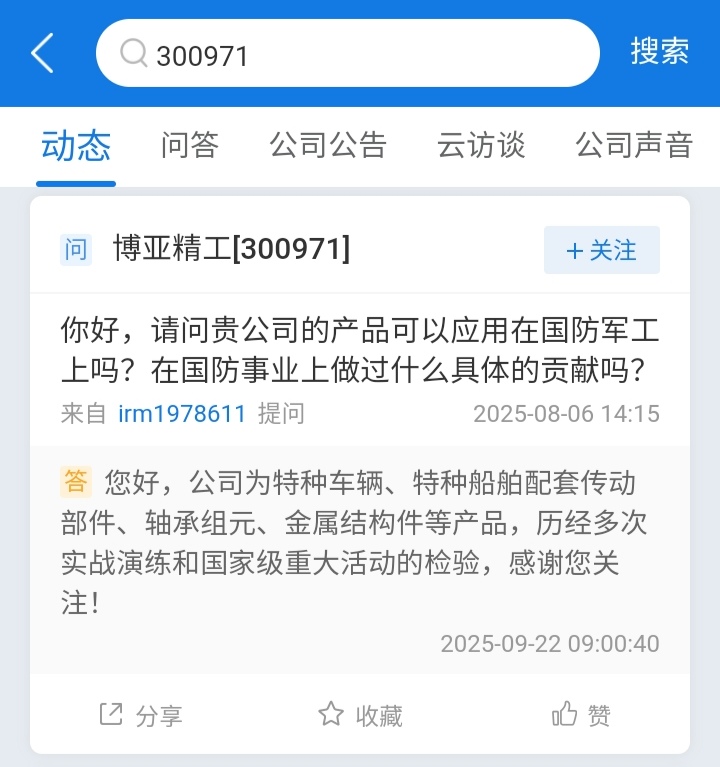Open company 博亚精工[300971]
Viewport: 720px width, 767px height.
tap(231, 249)
